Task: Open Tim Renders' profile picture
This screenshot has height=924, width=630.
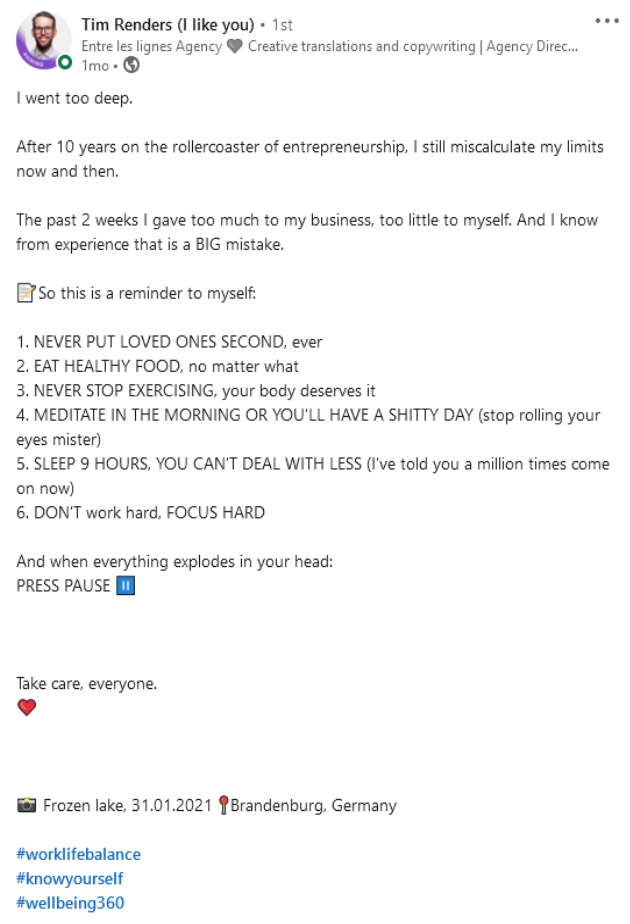Action: (x=43, y=40)
